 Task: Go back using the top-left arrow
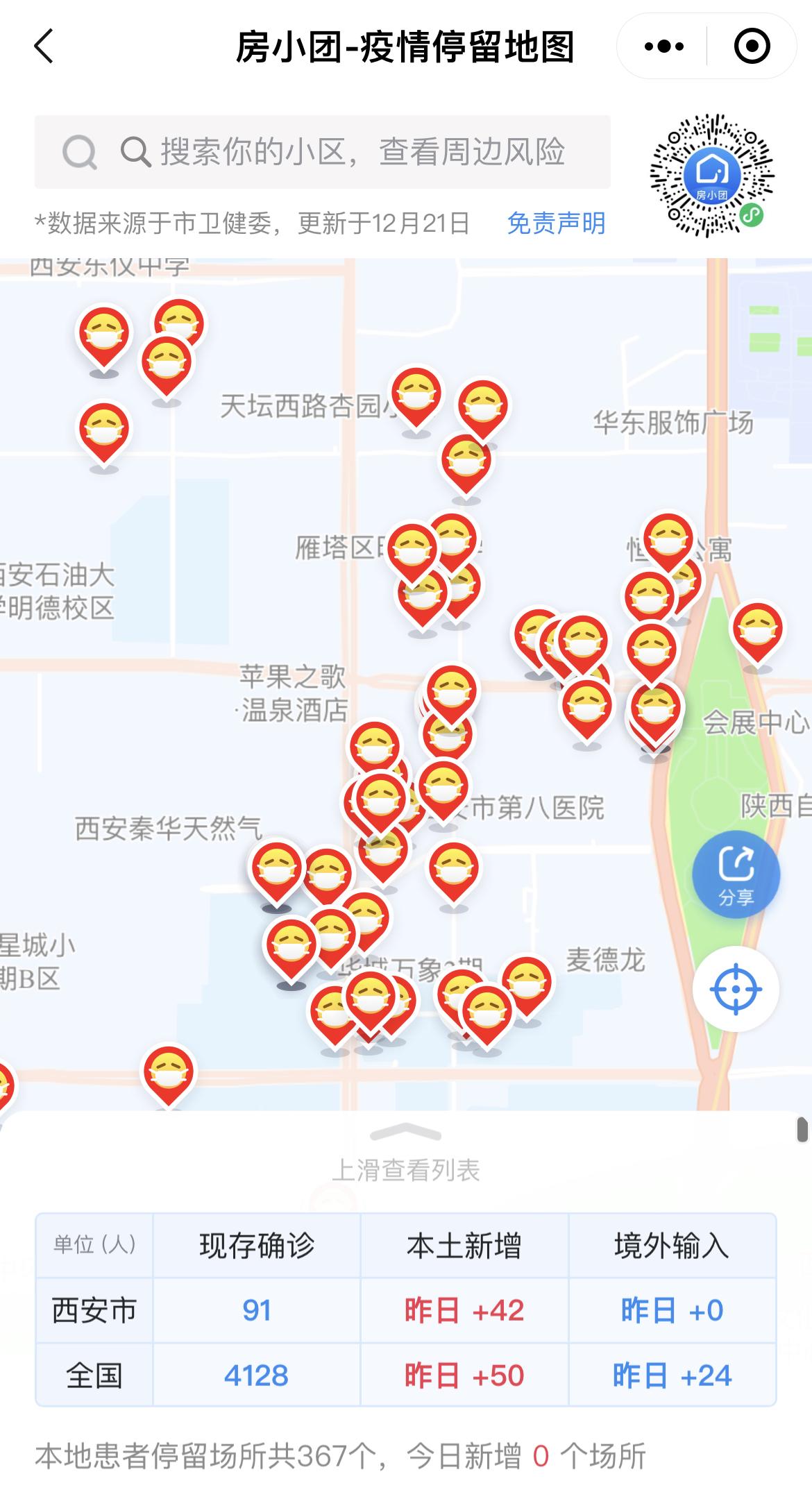pyautogui.click(x=43, y=46)
